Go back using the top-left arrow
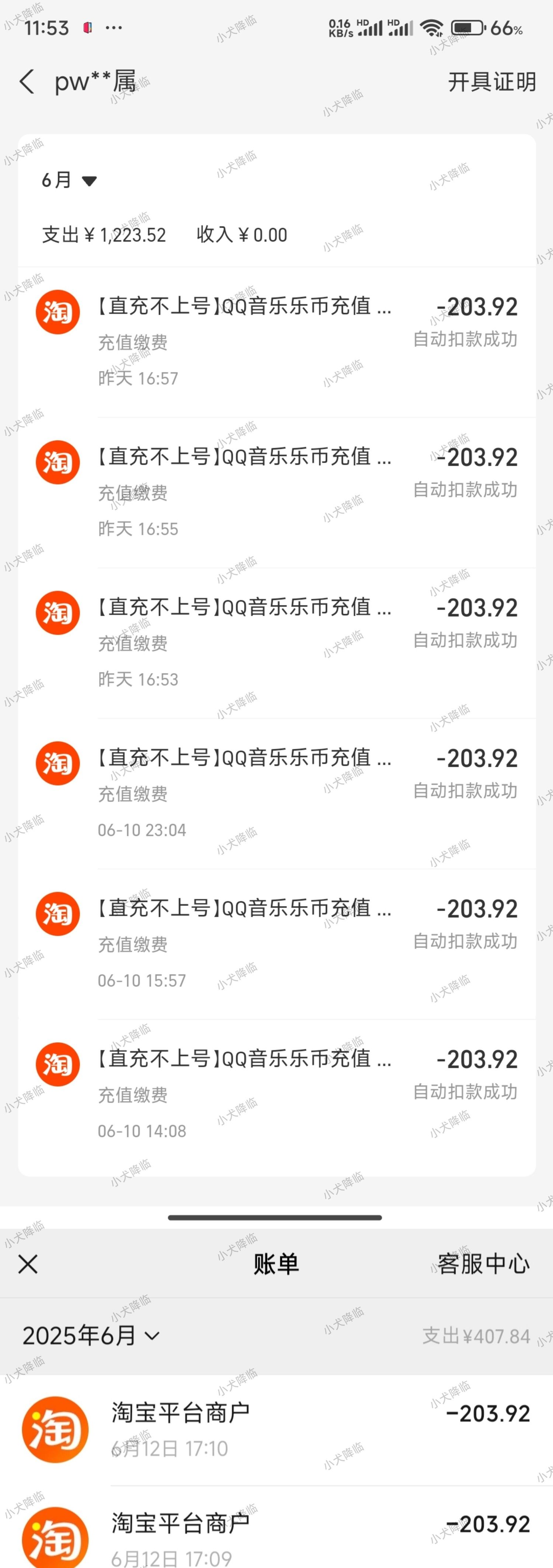Viewport: 553px width, 1568px height. 27,81
